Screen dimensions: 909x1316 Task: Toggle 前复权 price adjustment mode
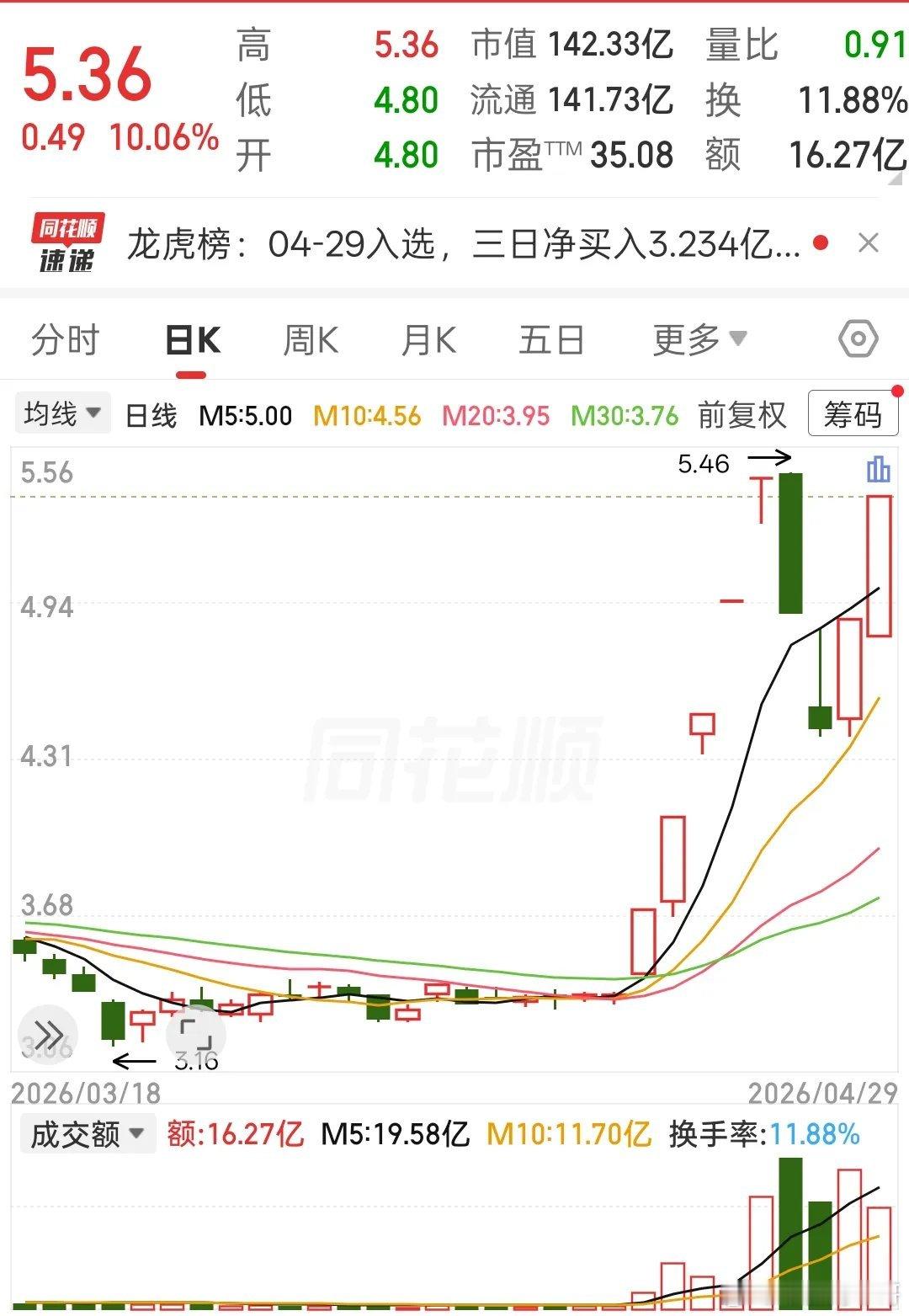coord(741,414)
